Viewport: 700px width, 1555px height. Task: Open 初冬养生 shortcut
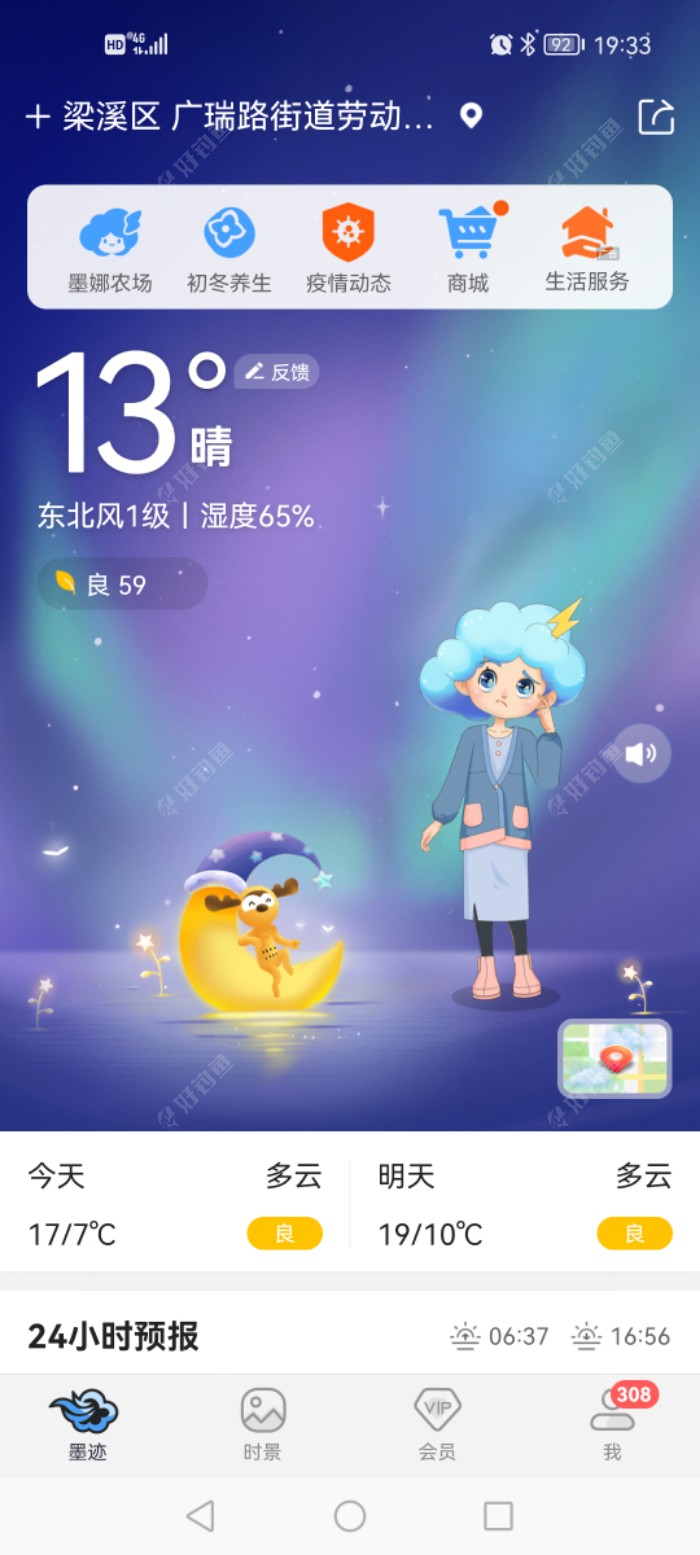pyautogui.click(x=229, y=247)
